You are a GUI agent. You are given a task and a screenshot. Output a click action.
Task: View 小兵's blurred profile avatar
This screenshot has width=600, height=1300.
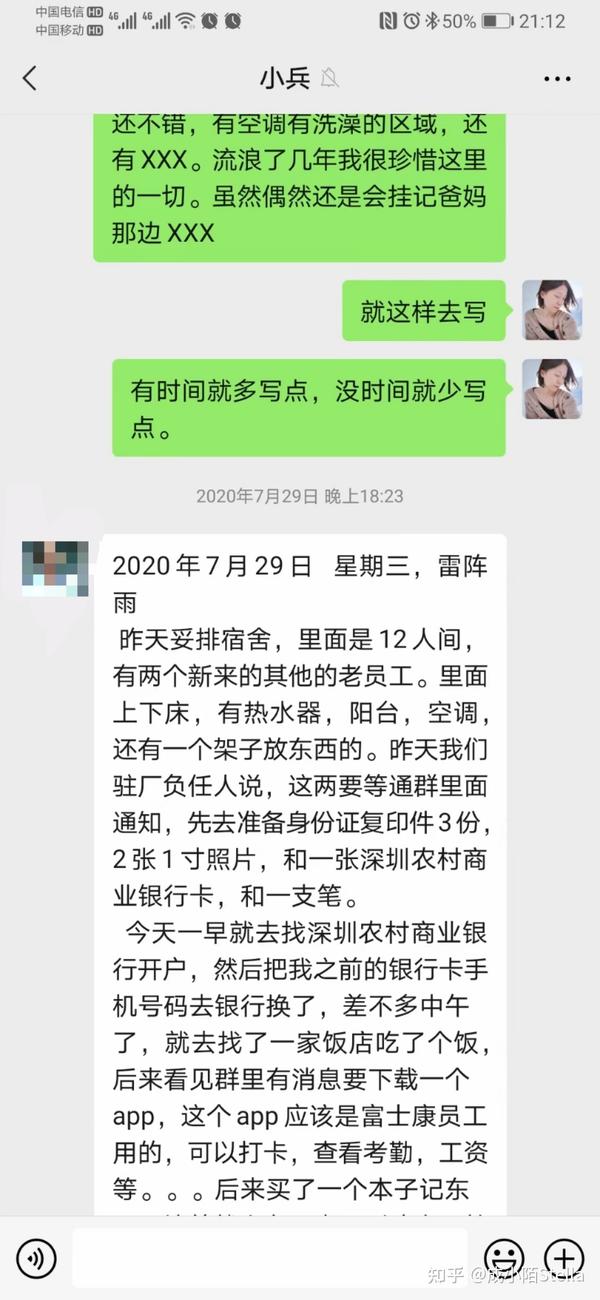point(56,569)
